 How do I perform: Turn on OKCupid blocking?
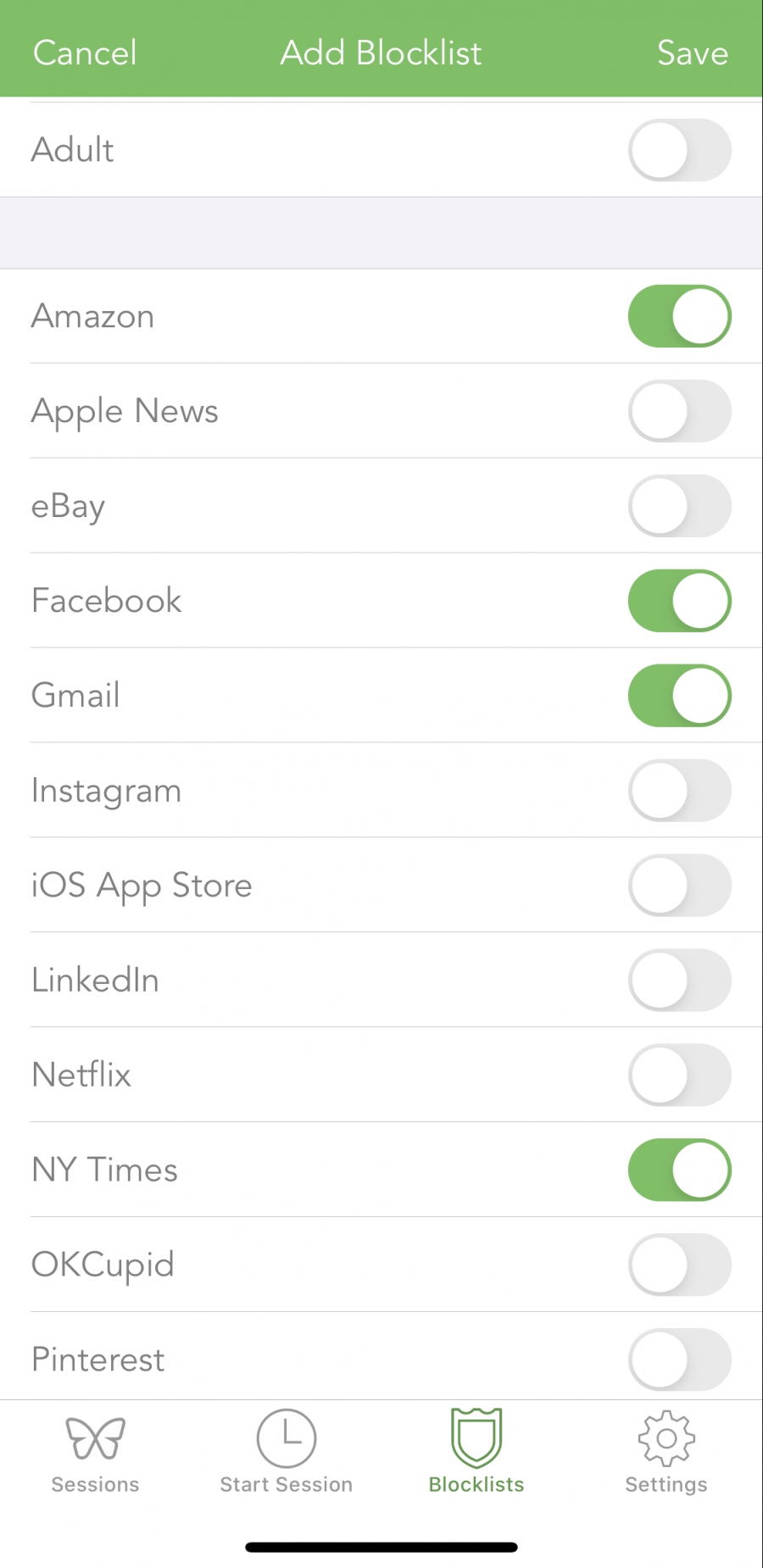(678, 1265)
